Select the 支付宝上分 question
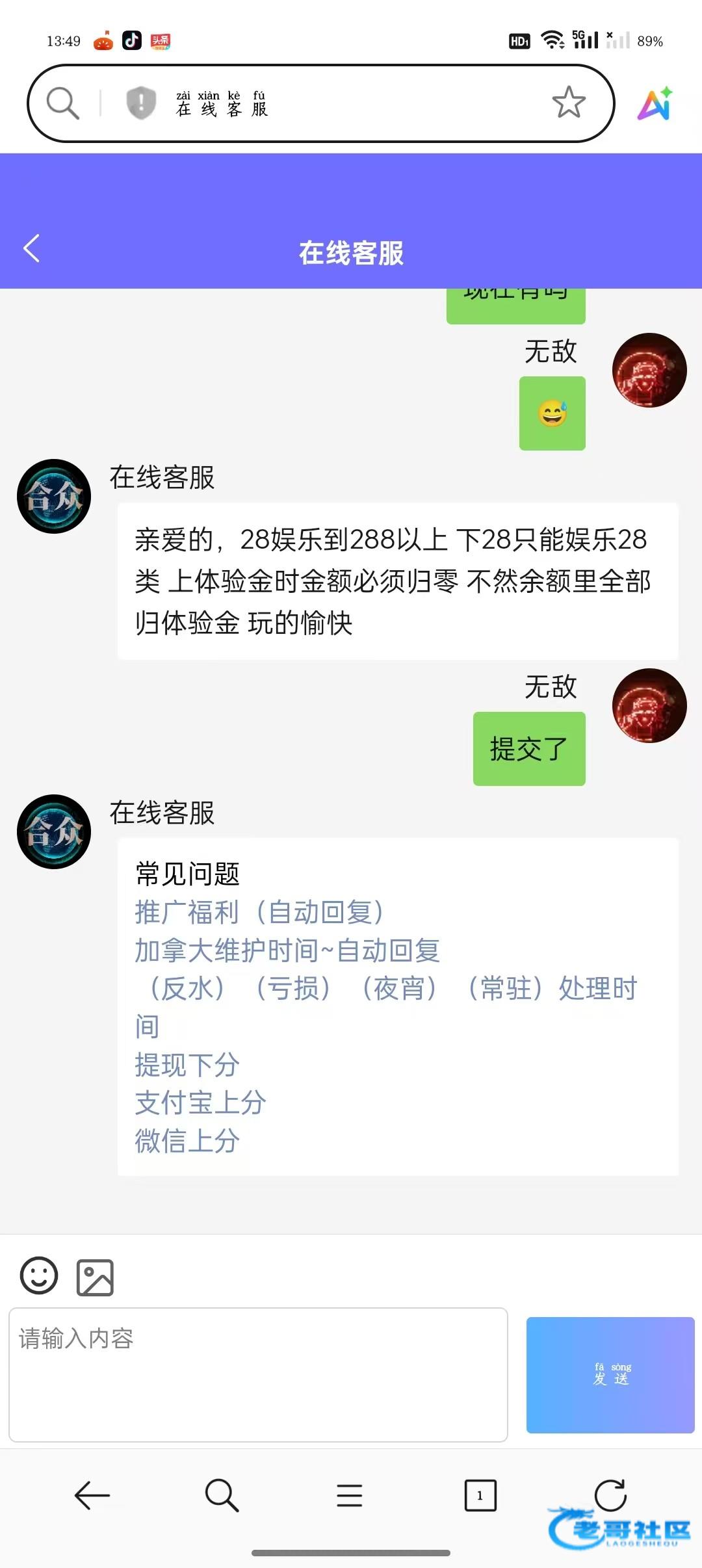Screen dimensions: 702x1568 tap(200, 1103)
